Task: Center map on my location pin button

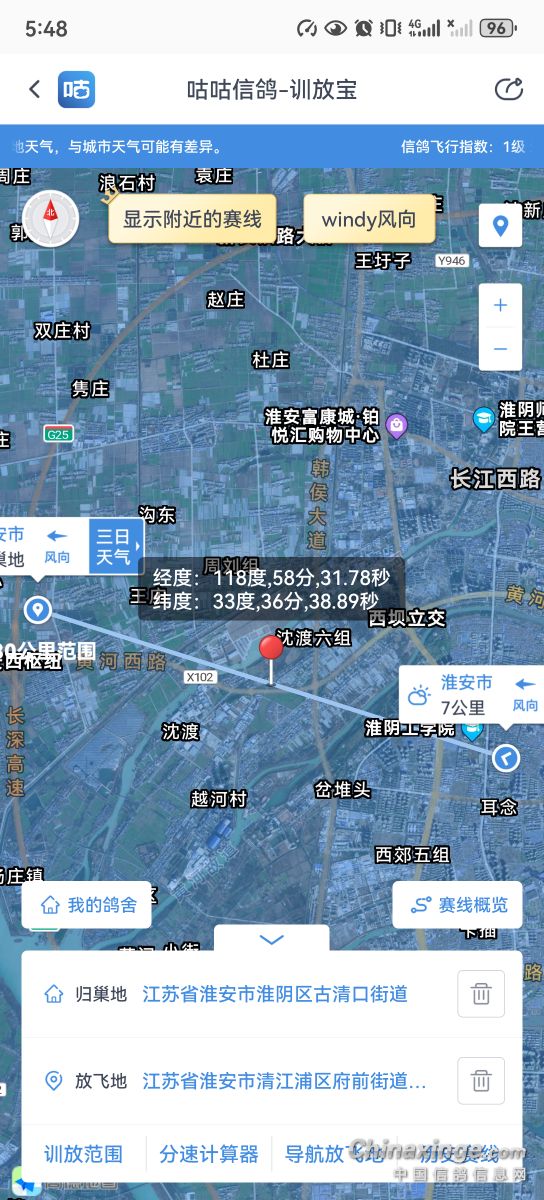Action: pos(500,225)
